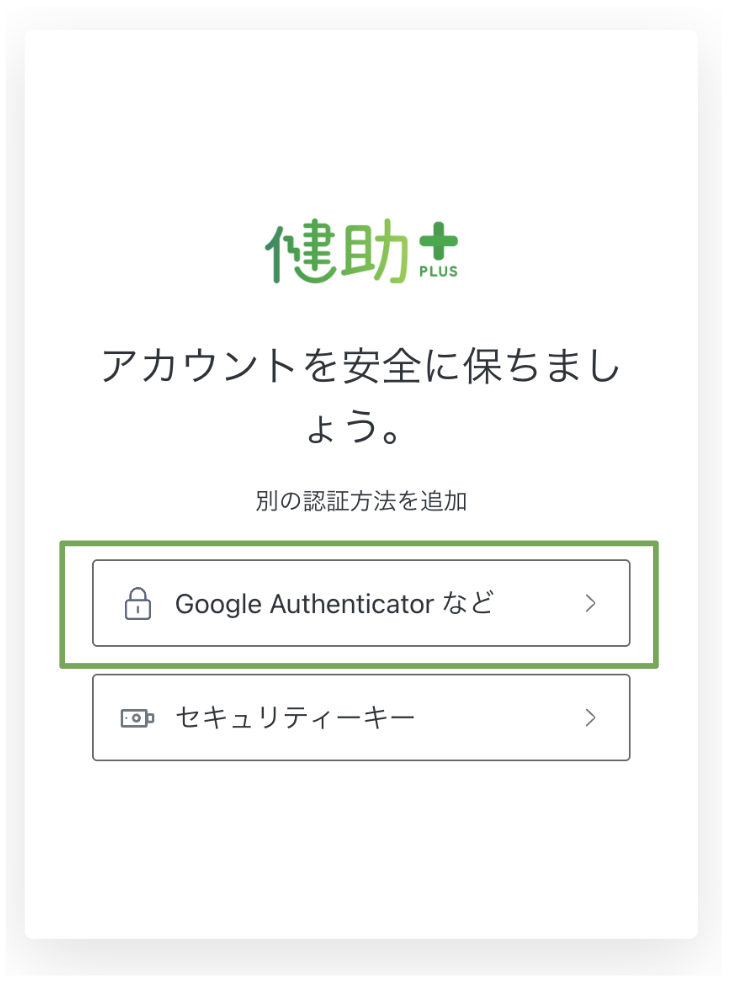Viewport: 732px width, 988px height.
Task: Open the right arrow beside Google Authenticator など
Action: click(592, 603)
